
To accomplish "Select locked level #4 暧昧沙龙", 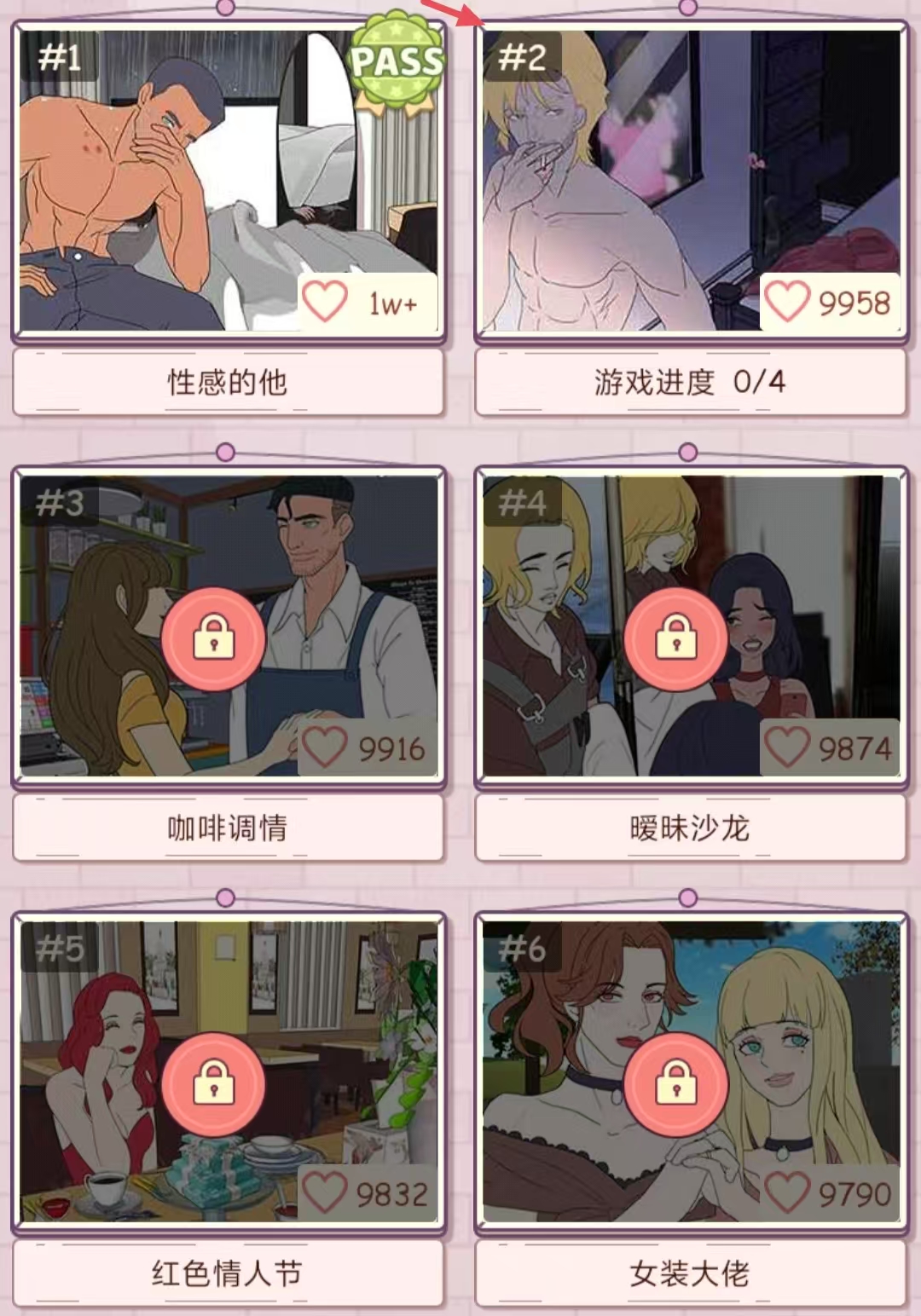I will click(x=675, y=638).
